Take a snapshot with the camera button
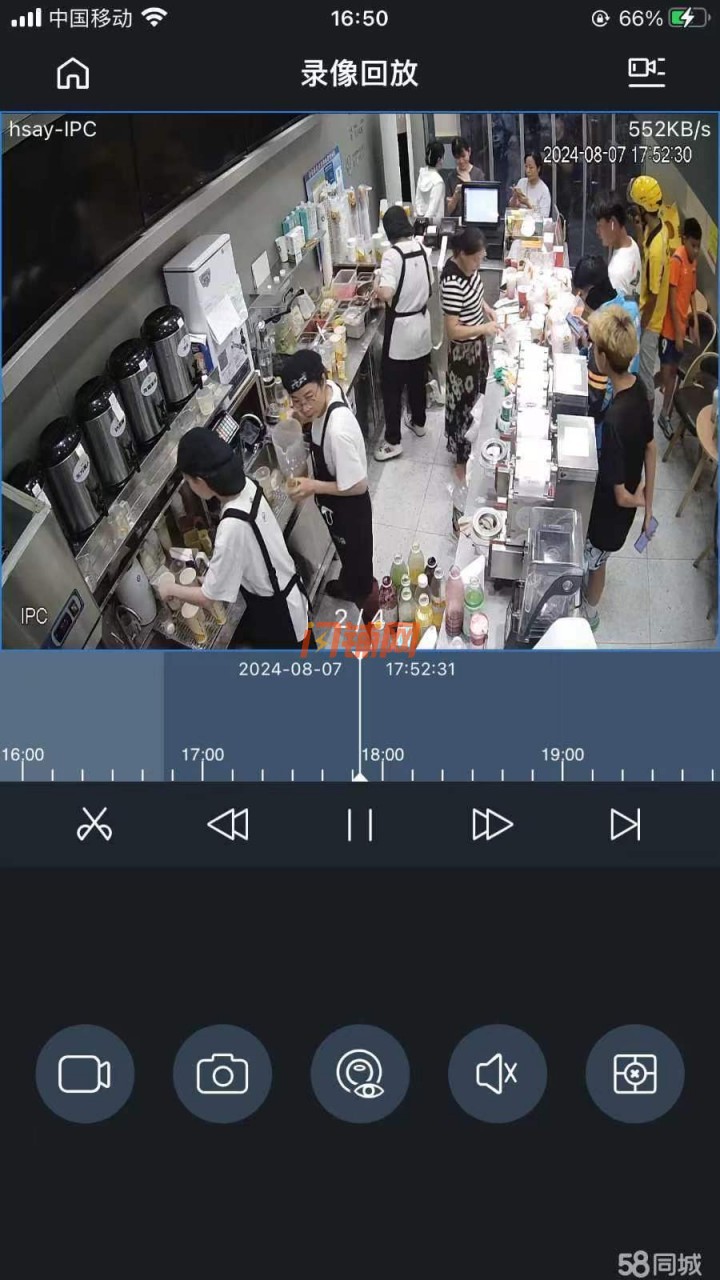This screenshot has height=1280, width=720. tap(222, 1074)
